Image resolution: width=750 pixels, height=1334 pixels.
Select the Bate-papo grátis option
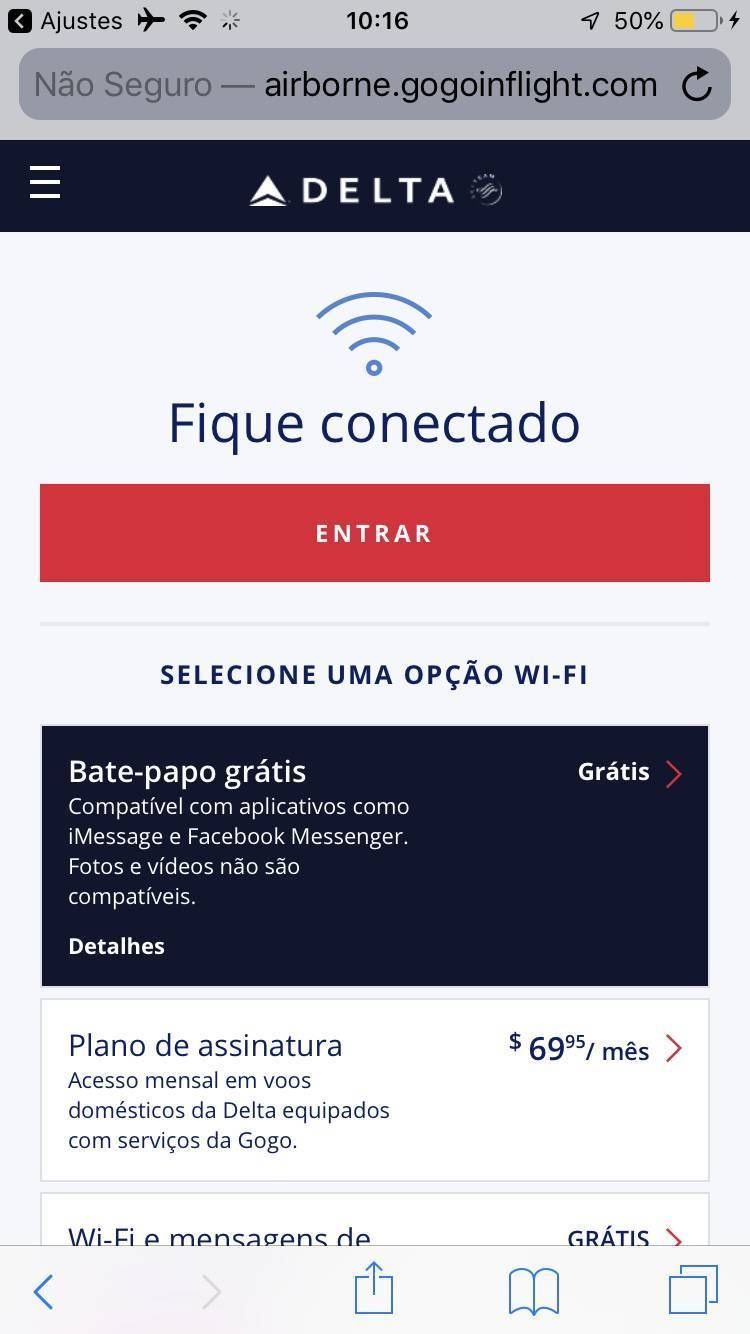375,856
